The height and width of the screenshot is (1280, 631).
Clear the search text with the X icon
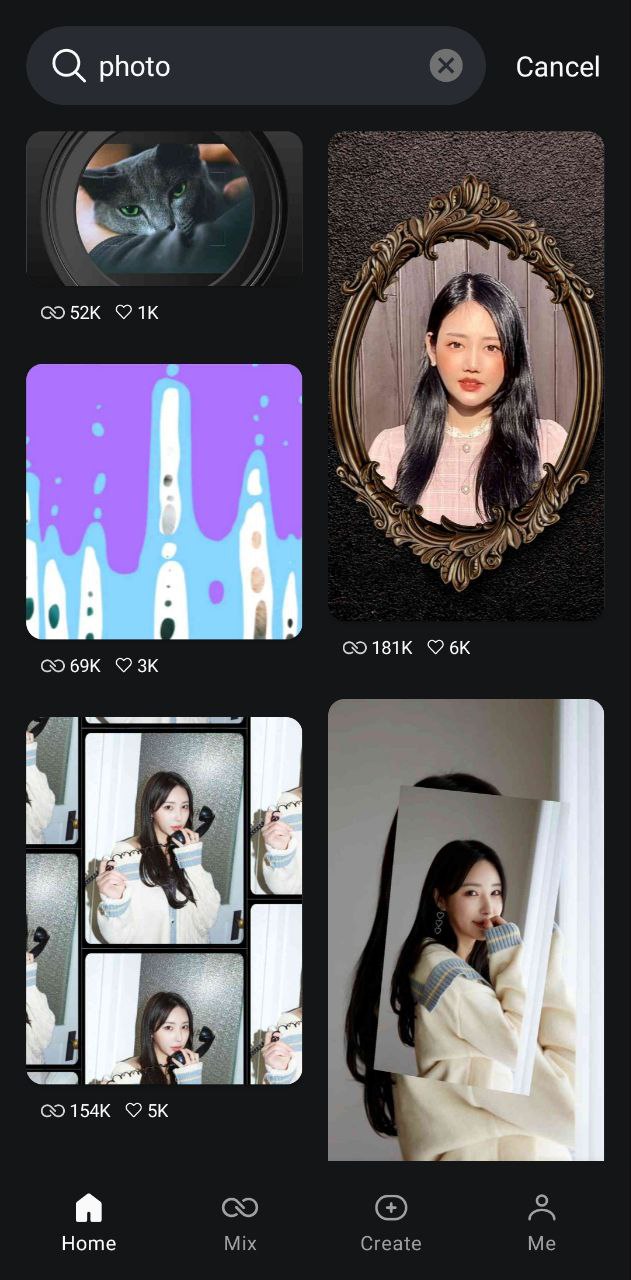(446, 67)
